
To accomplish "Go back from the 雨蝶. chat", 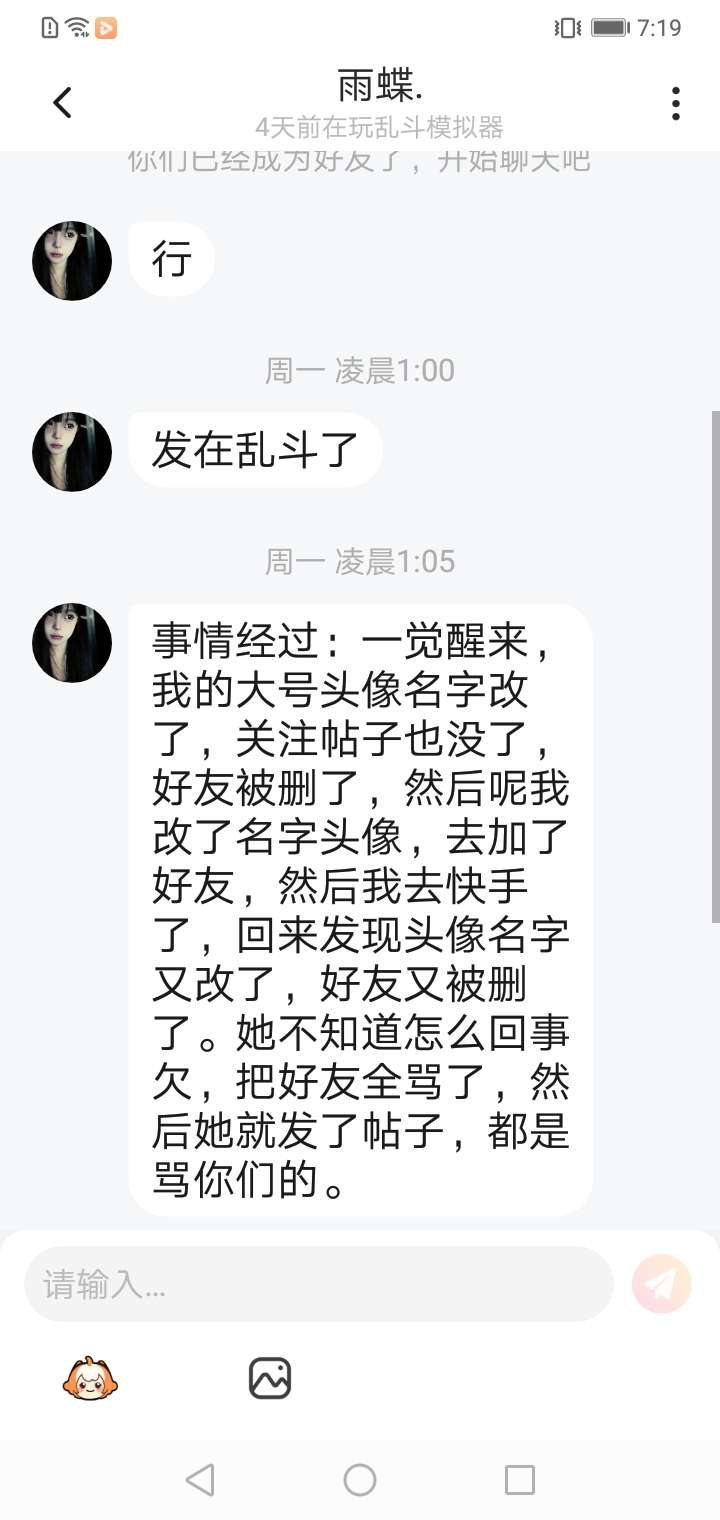I will [62, 103].
